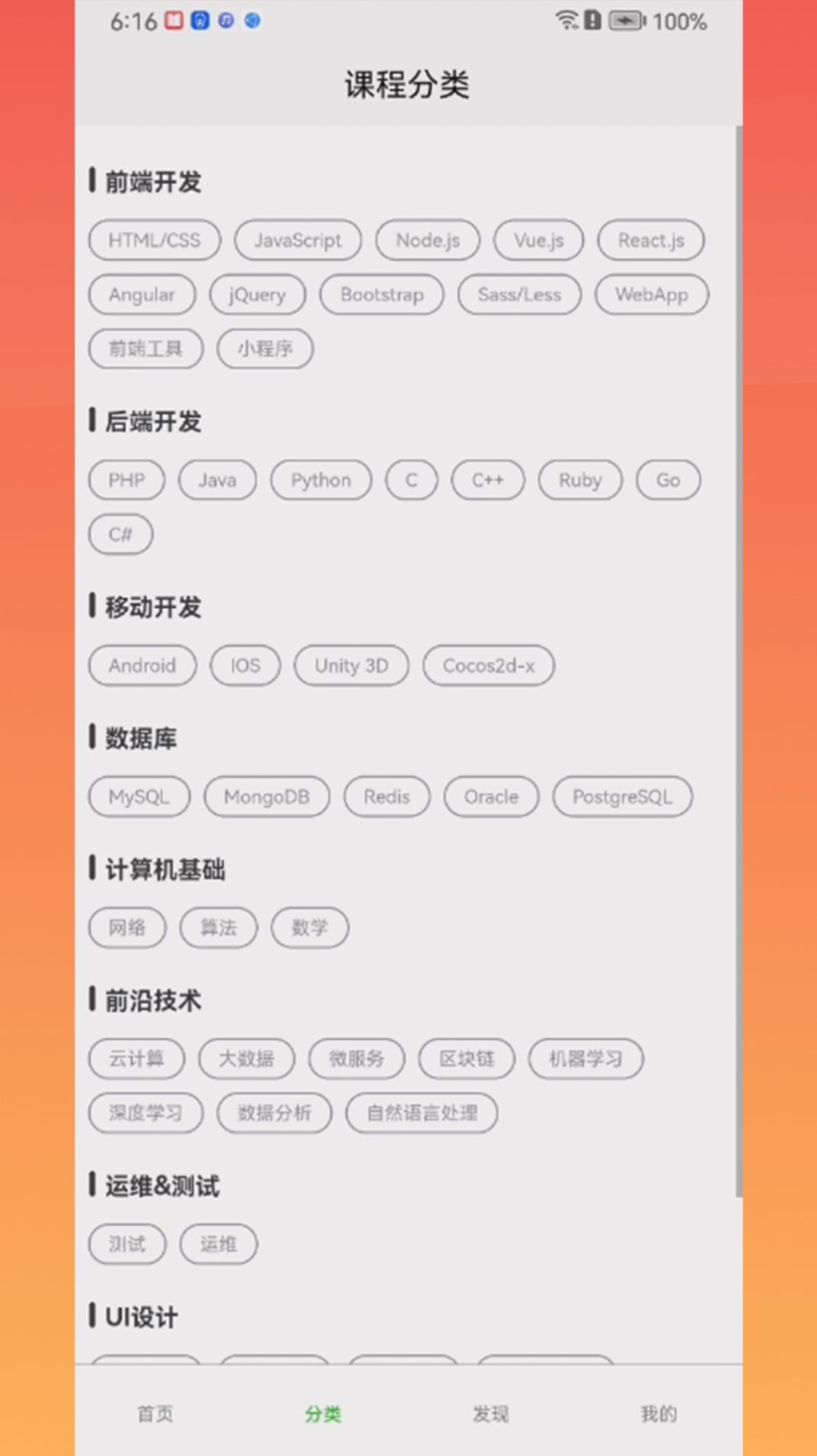Tap the Android chip
817x1456 pixels.
142,666
